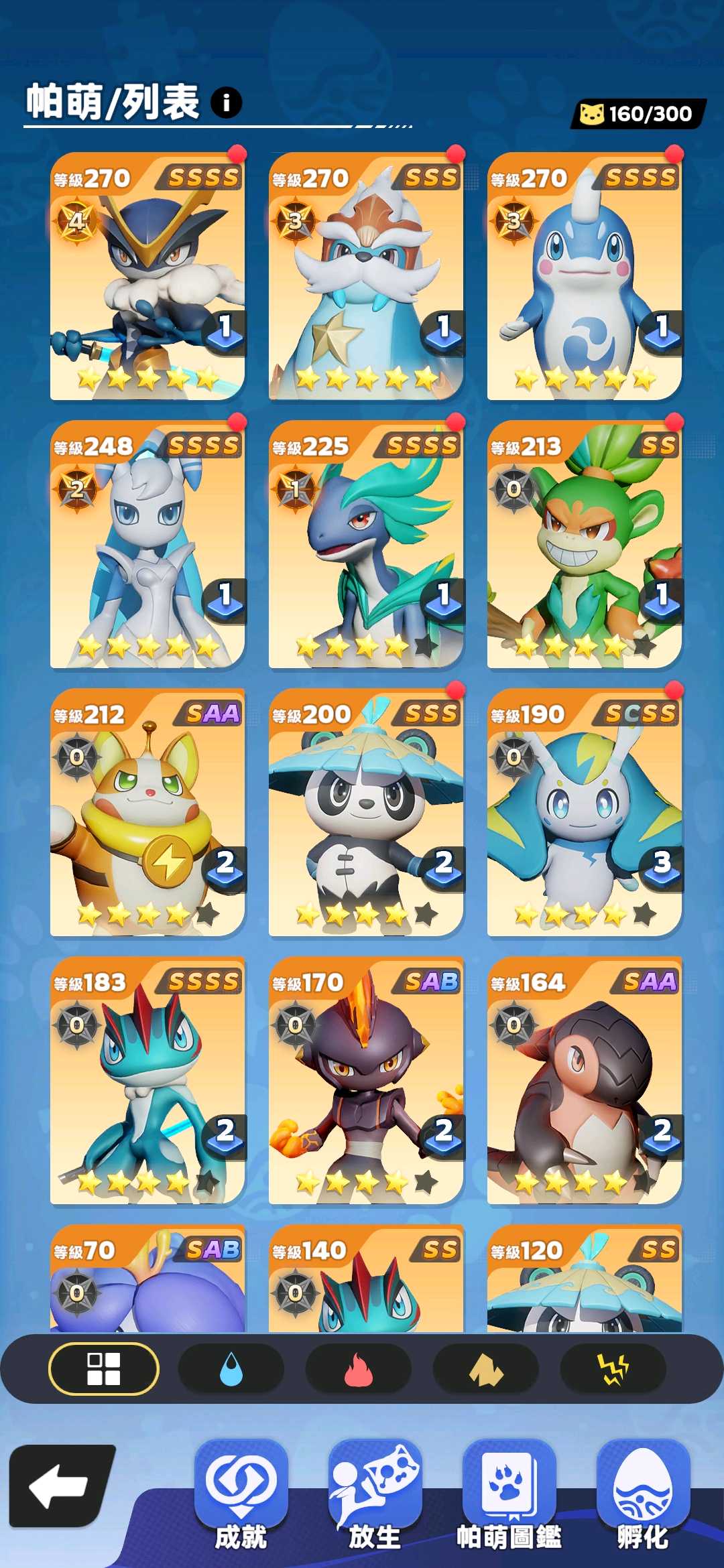Go back with the arrow button

click(x=60, y=1486)
